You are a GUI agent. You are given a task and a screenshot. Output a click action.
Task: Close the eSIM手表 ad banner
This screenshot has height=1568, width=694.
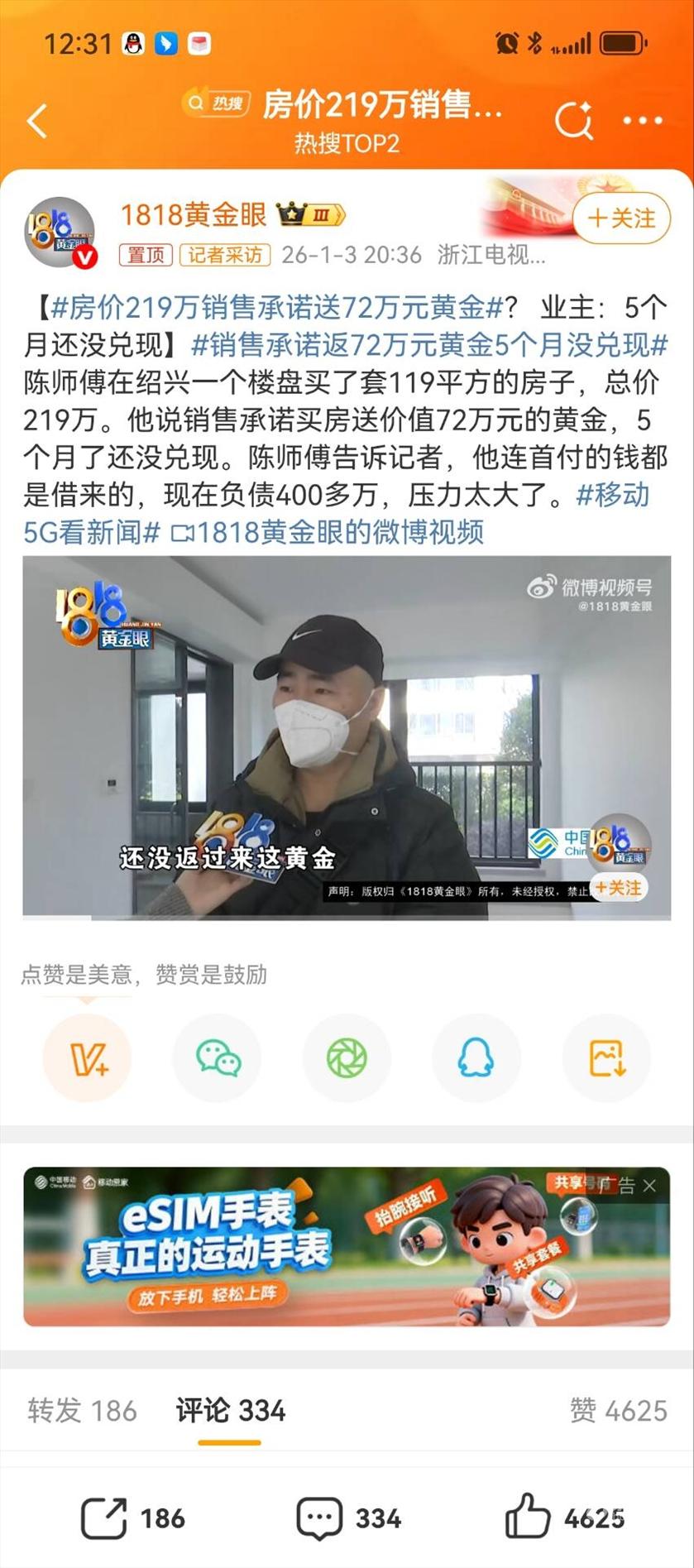coord(650,1186)
